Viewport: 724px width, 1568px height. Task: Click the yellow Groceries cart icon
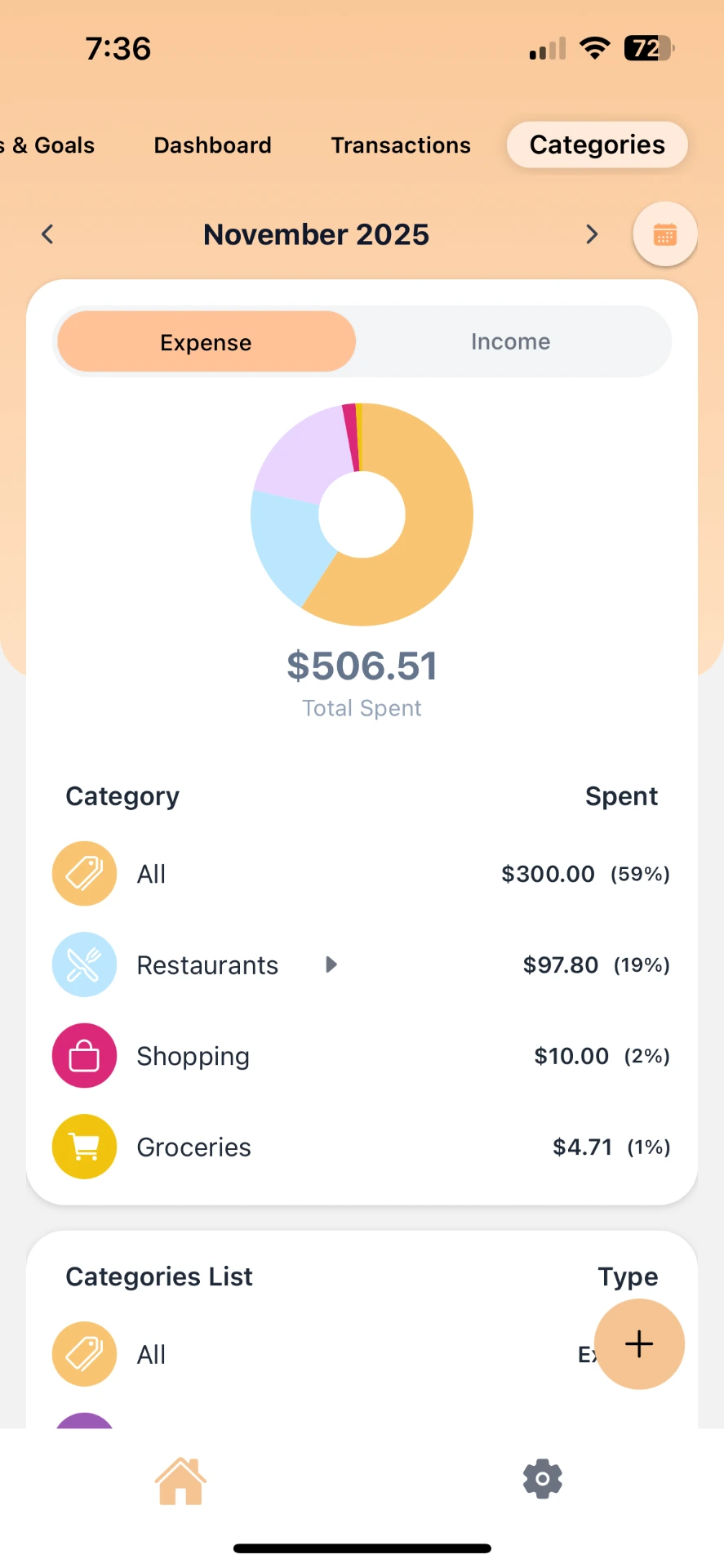pyautogui.click(x=84, y=1147)
